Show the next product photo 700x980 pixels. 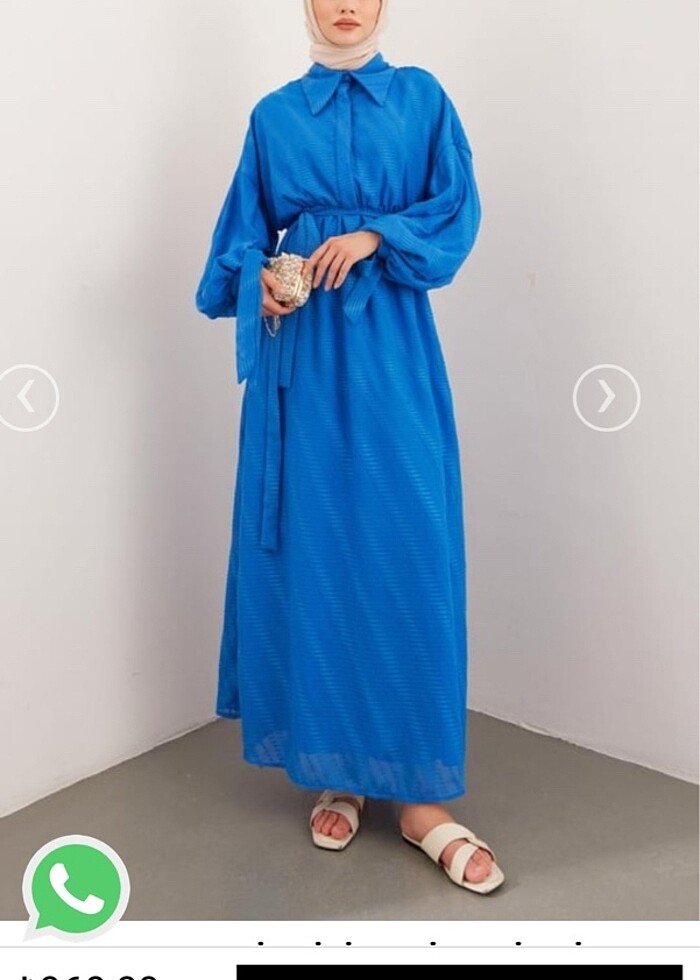[x=606, y=398]
